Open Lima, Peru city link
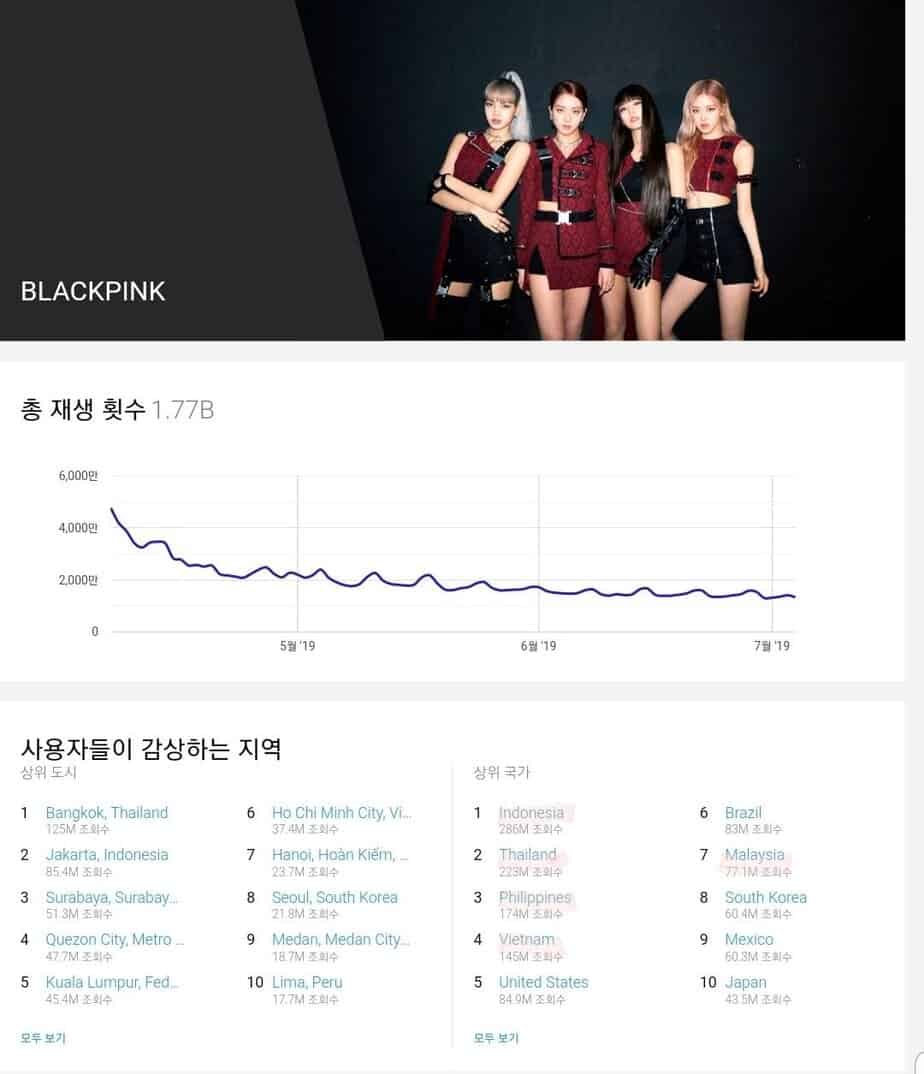Image resolution: width=924 pixels, height=1074 pixels. [307, 982]
